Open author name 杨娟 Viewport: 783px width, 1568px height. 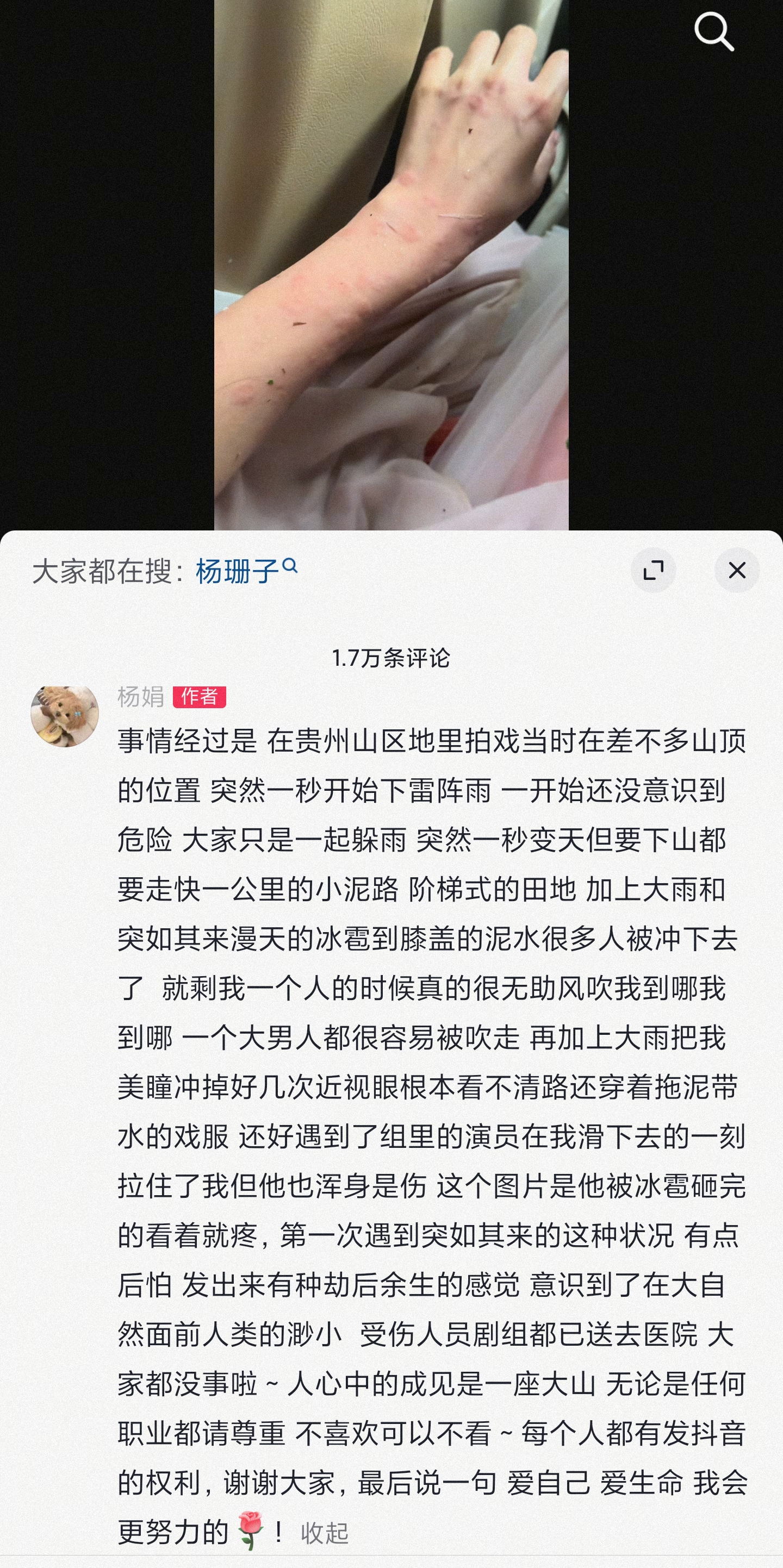141,696
